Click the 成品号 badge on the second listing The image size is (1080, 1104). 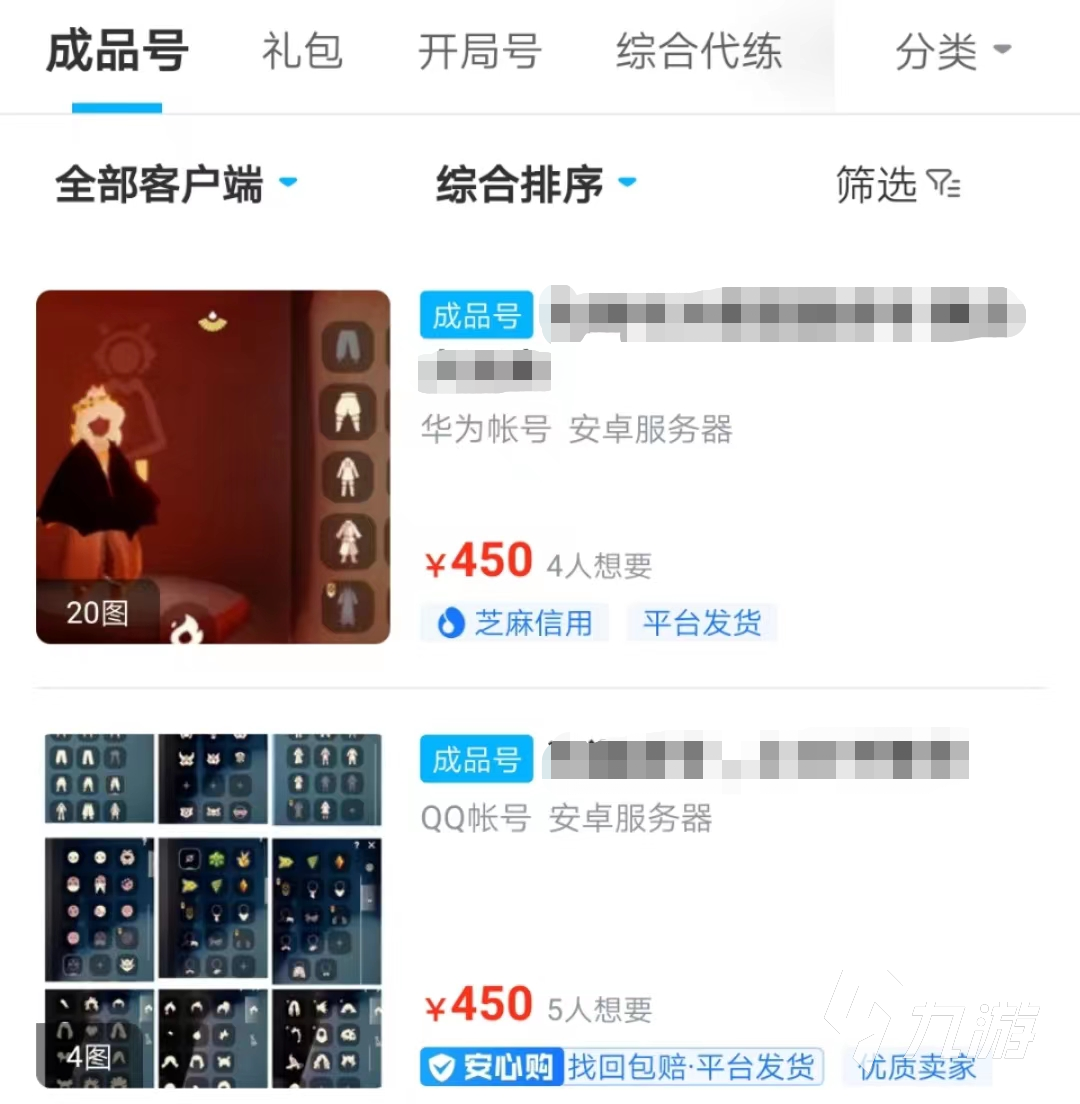[475, 759]
